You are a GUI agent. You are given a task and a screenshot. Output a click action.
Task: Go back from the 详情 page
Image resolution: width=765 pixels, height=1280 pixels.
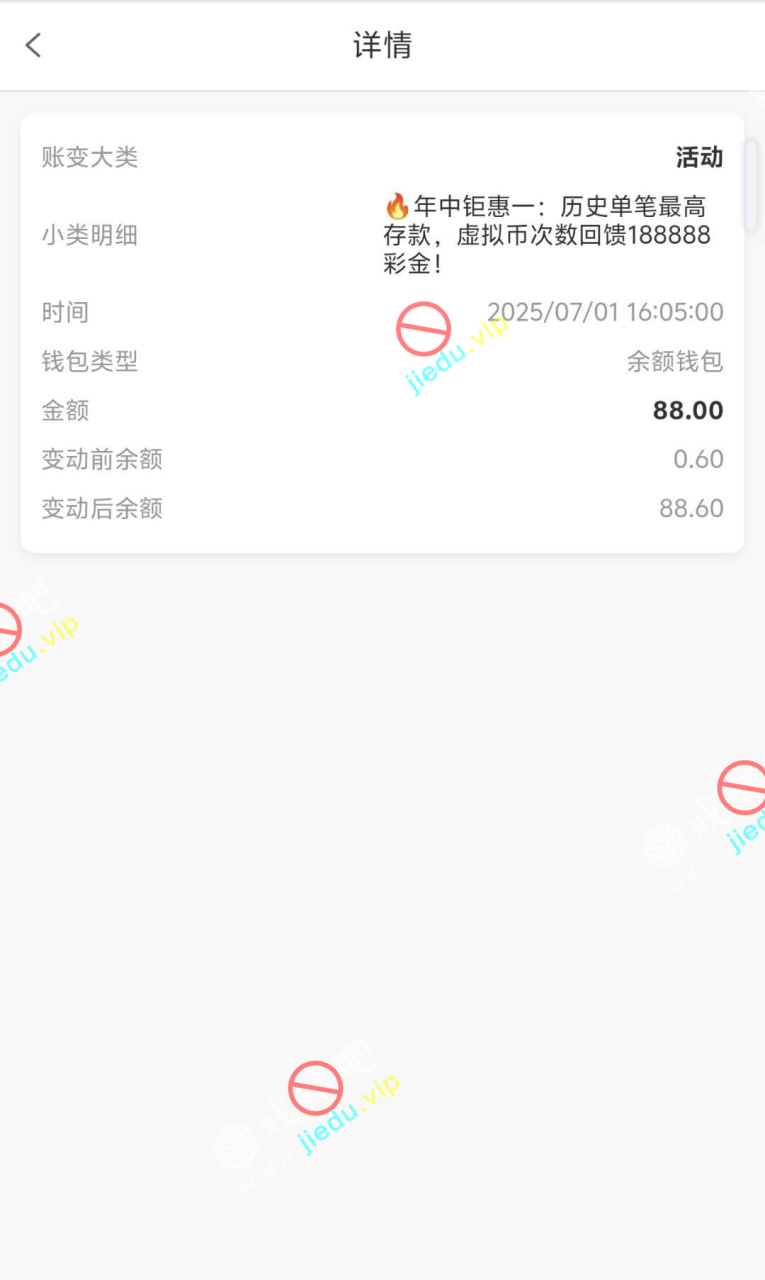33,45
